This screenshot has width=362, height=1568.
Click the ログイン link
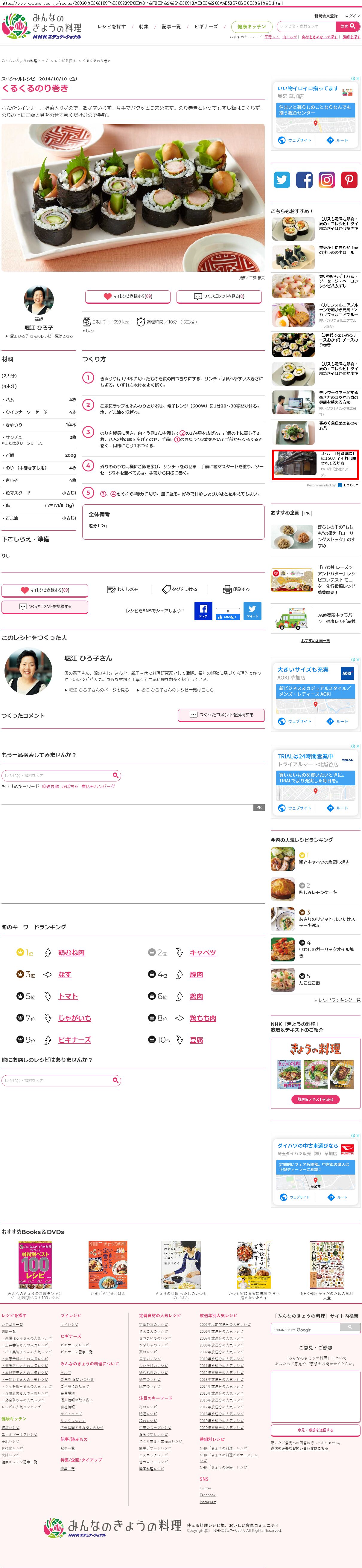point(352,16)
